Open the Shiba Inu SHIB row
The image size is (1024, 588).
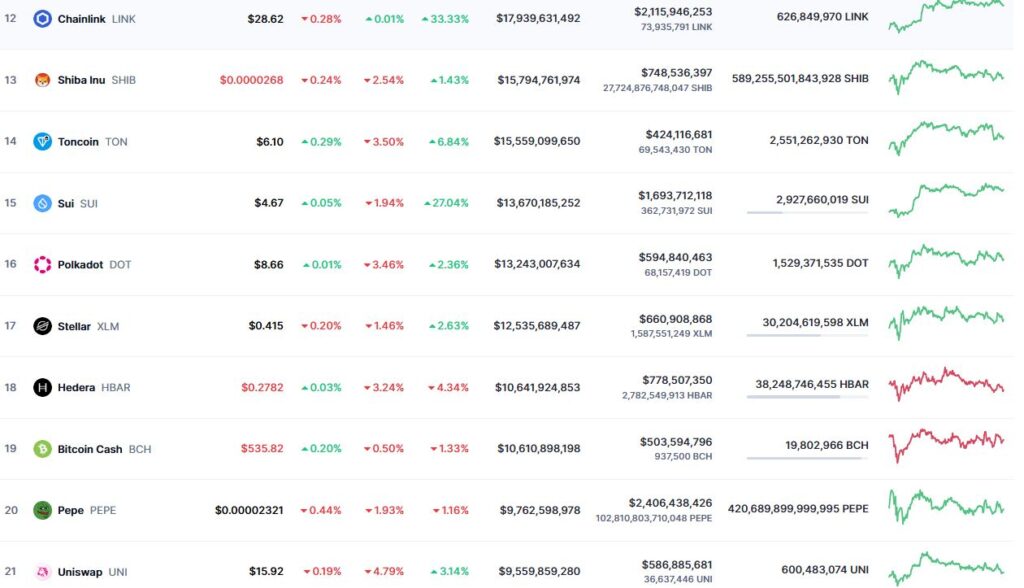point(81,80)
